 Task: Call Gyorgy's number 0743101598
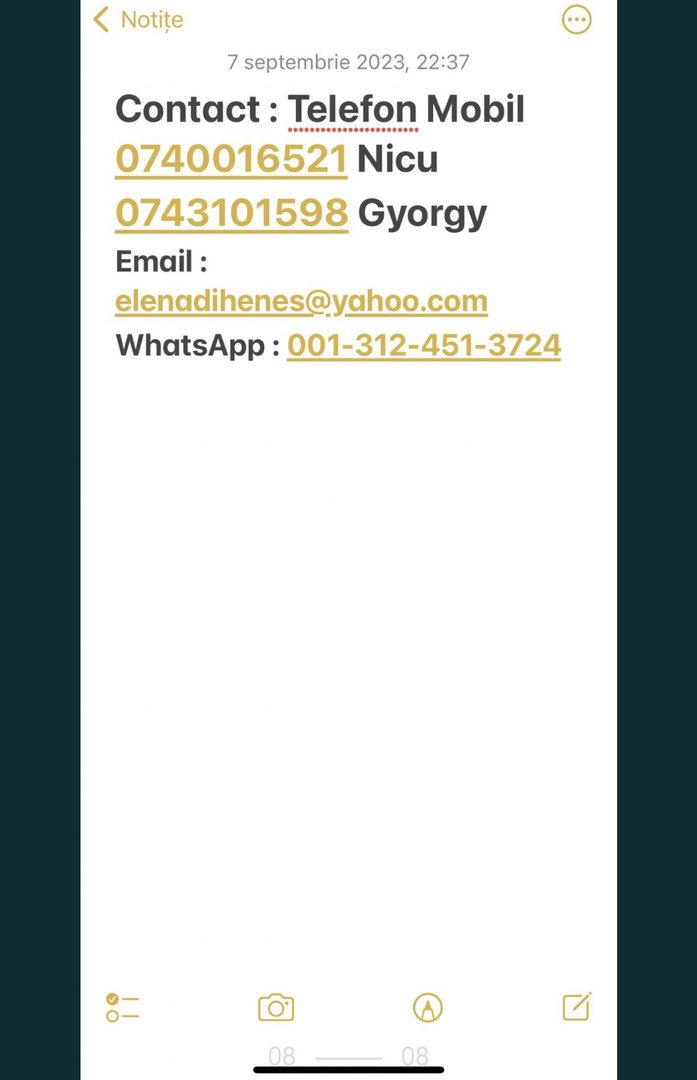click(x=231, y=212)
